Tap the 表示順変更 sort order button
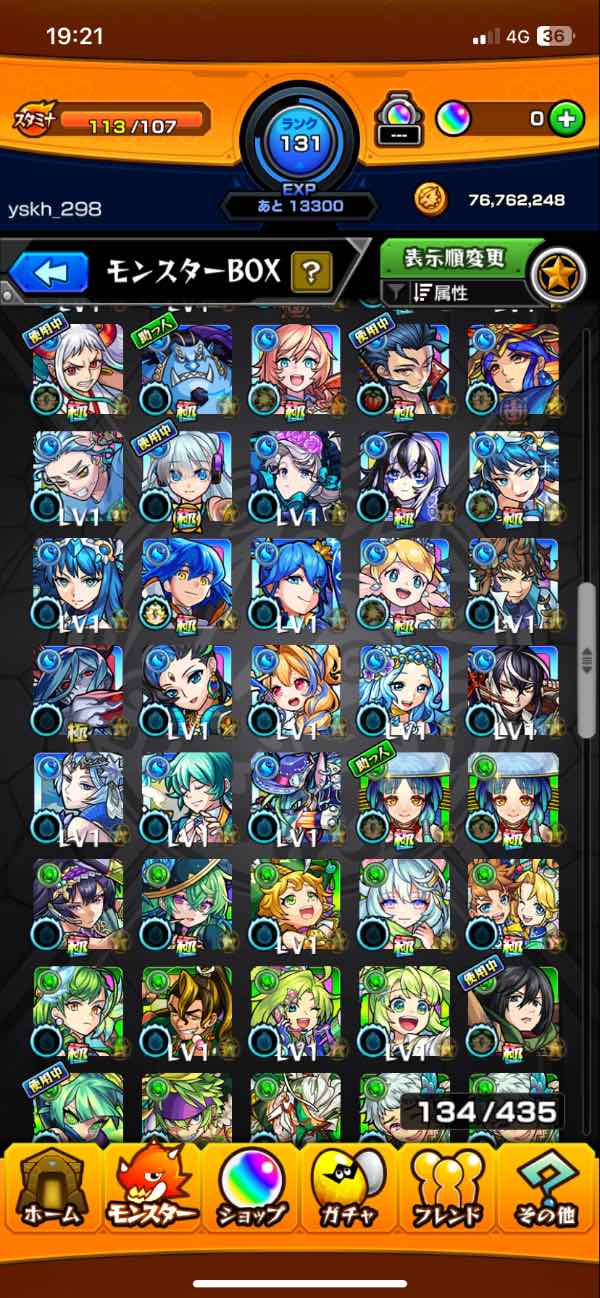600x1298 pixels. pyautogui.click(x=454, y=258)
